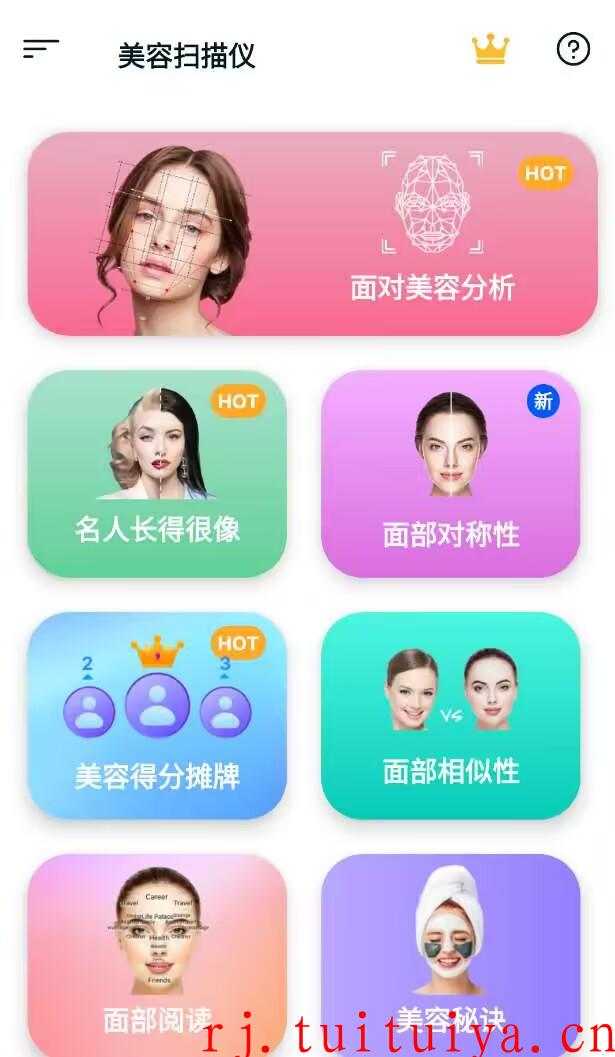Image resolution: width=615 pixels, height=1057 pixels.
Task: Tap the premium crown icon
Action: click(490, 49)
